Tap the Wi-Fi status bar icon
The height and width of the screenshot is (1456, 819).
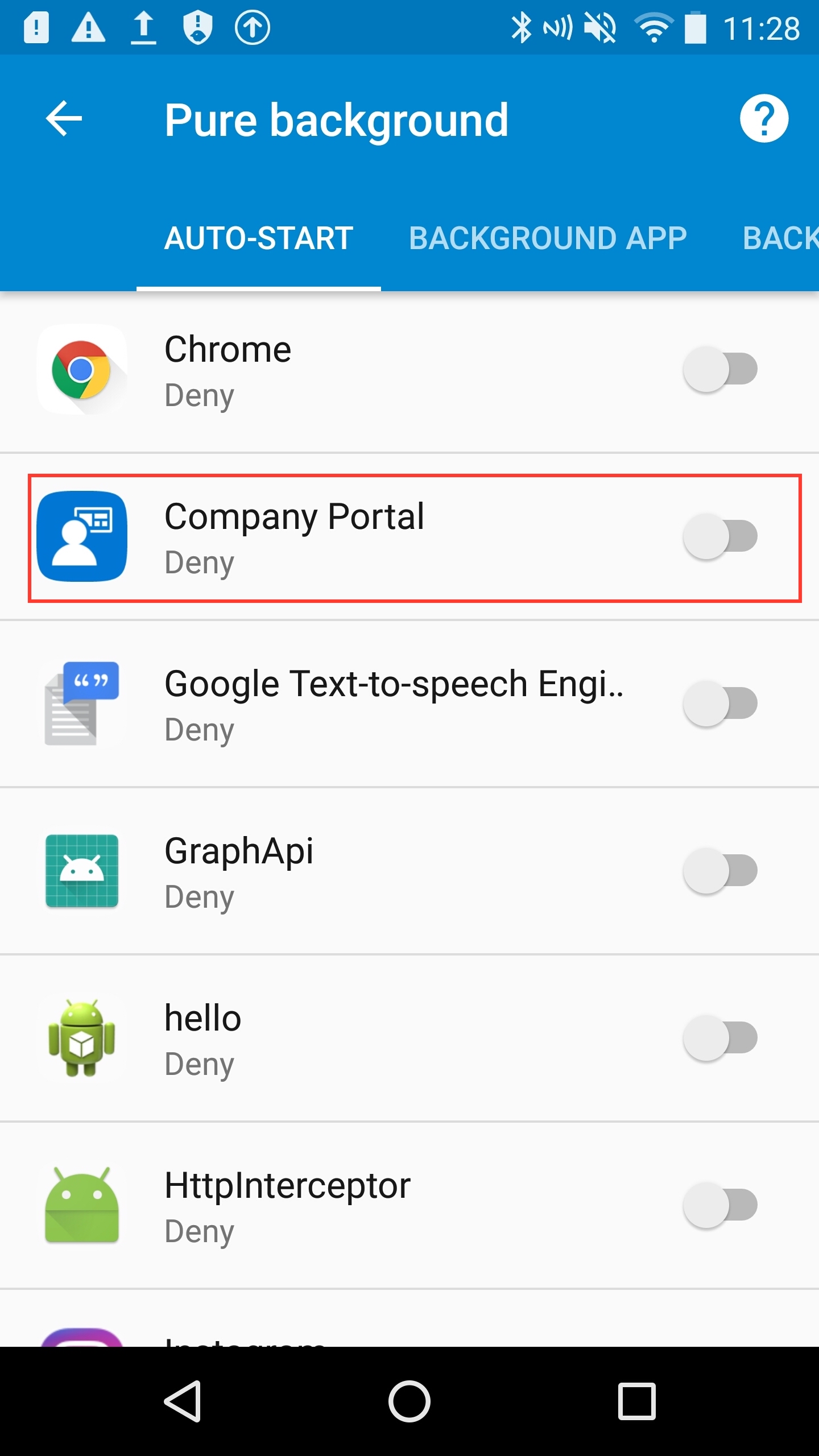653,27
